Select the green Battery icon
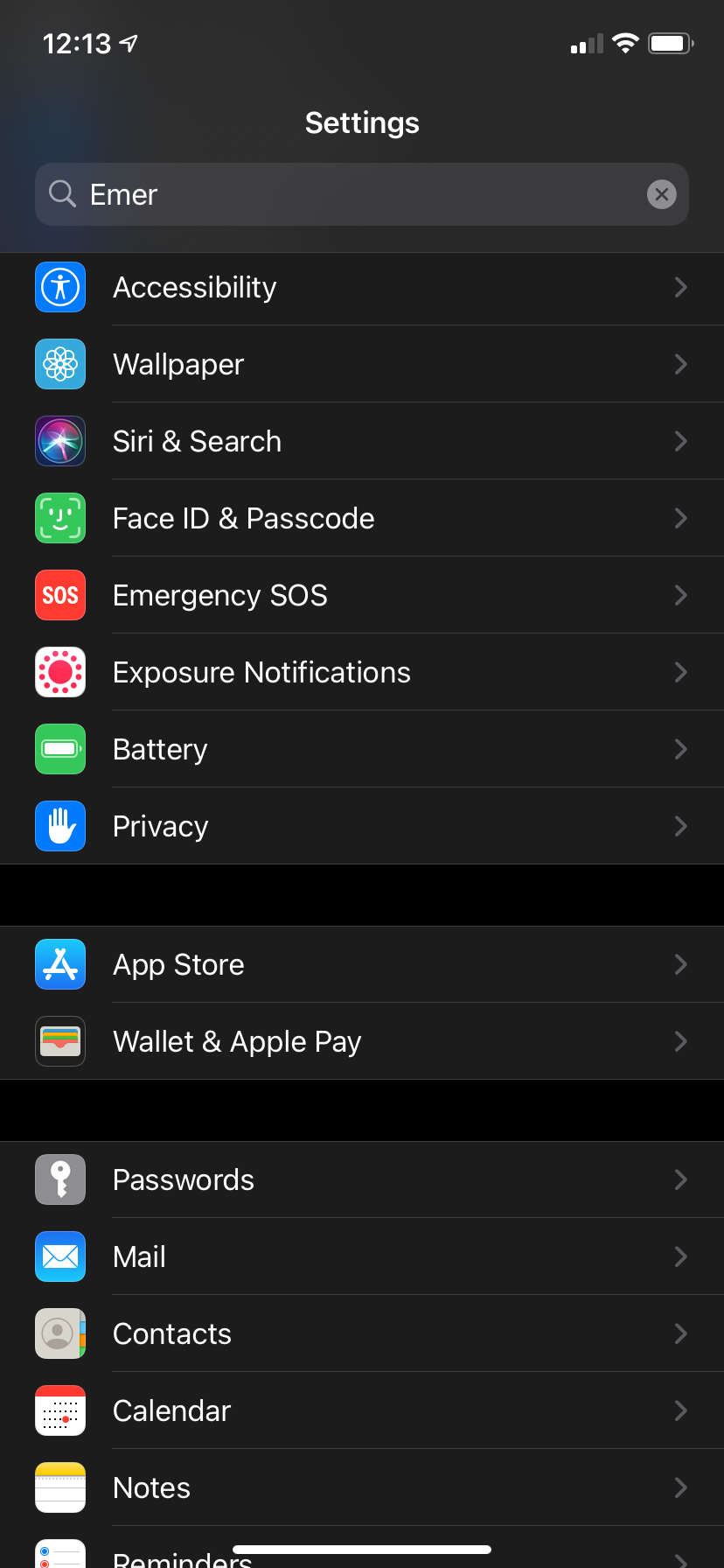This screenshot has width=724, height=1568. (59, 749)
